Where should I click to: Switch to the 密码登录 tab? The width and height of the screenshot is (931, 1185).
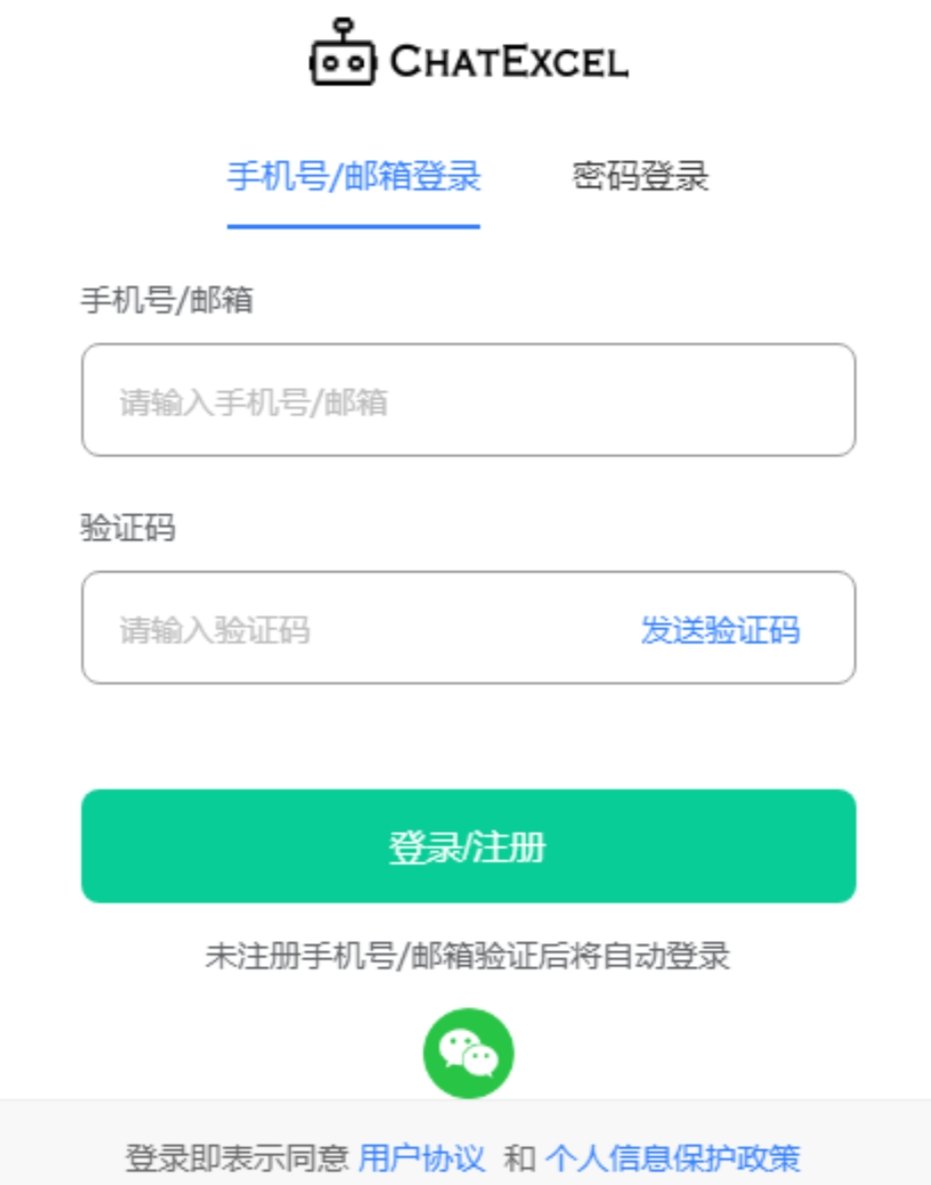tap(640, 177)
